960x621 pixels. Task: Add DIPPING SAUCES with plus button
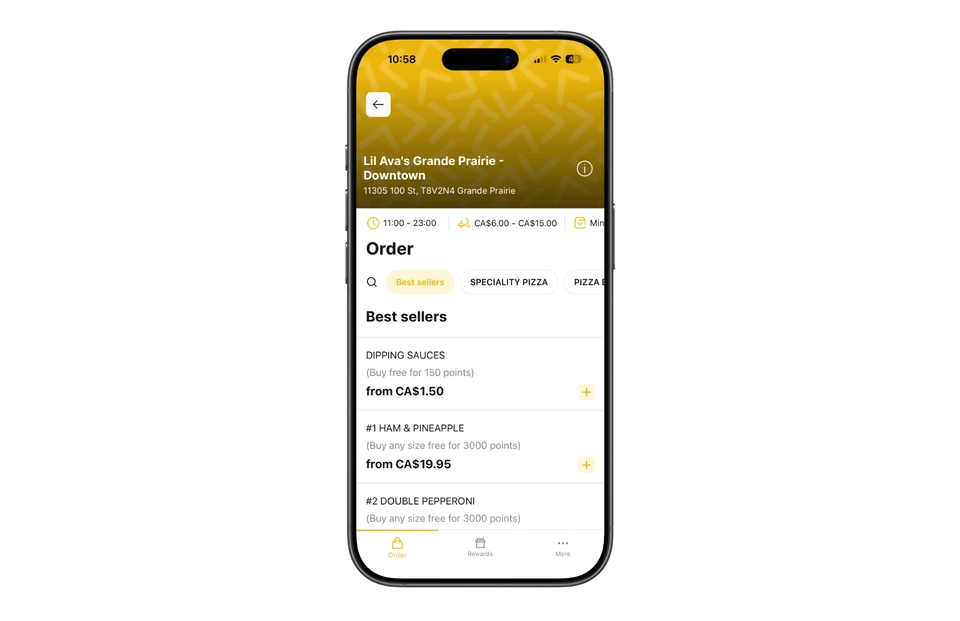click(x=586, y=392)
